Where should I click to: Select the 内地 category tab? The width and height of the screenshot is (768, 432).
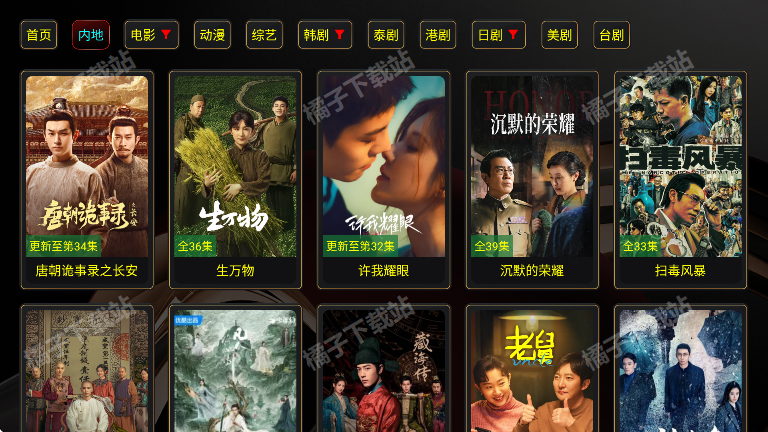[x=91, y=35]
